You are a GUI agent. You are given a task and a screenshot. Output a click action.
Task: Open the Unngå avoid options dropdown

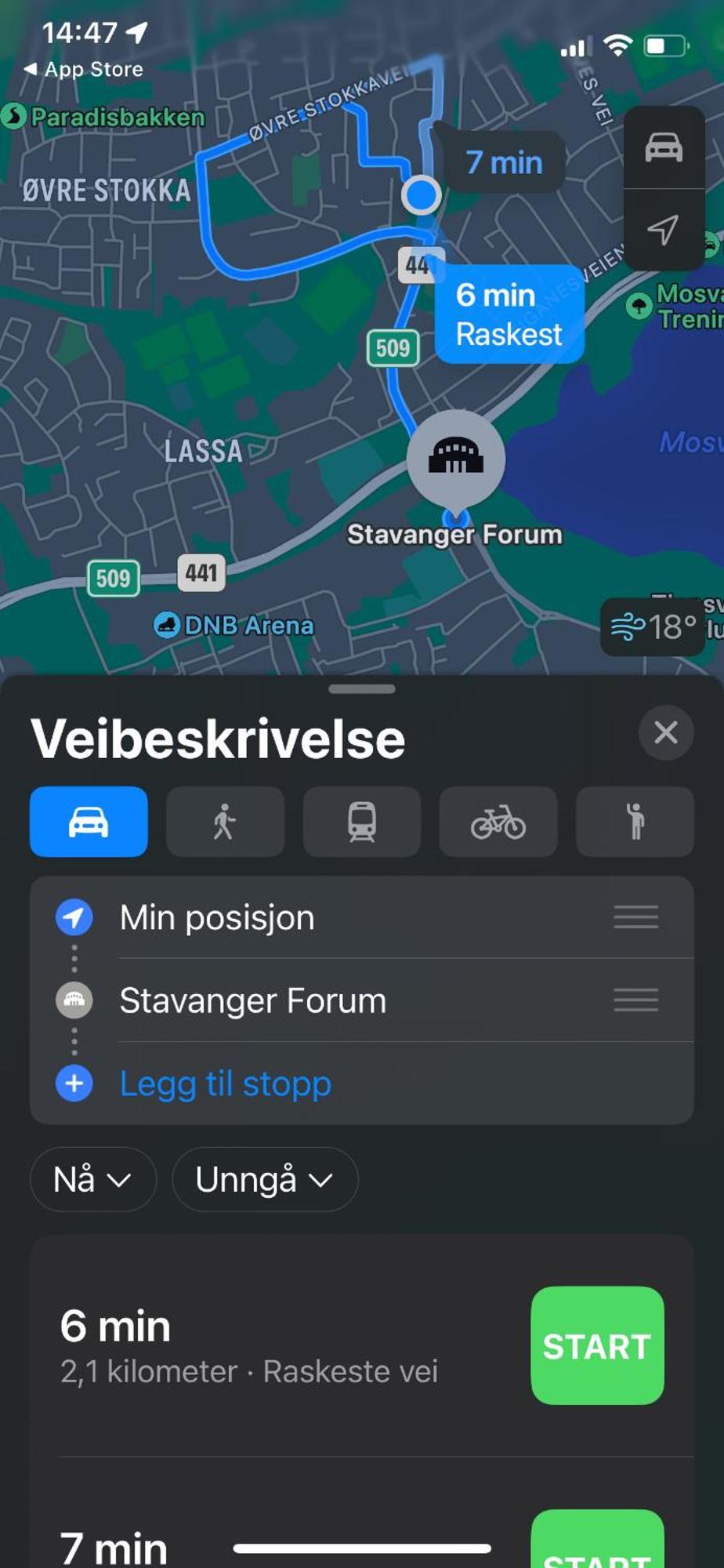pos(265,1179)
